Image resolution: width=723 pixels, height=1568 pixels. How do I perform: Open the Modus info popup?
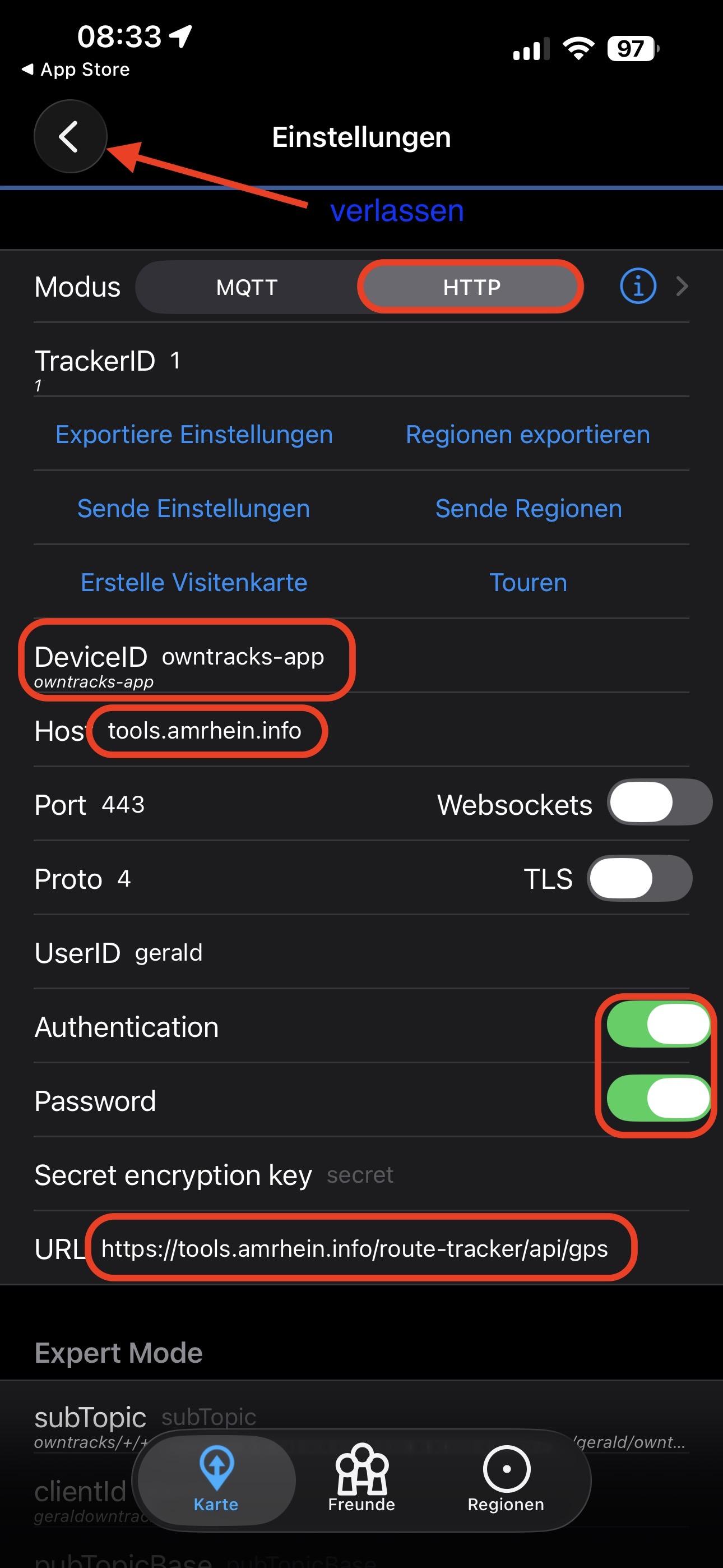tap(637, 286)
